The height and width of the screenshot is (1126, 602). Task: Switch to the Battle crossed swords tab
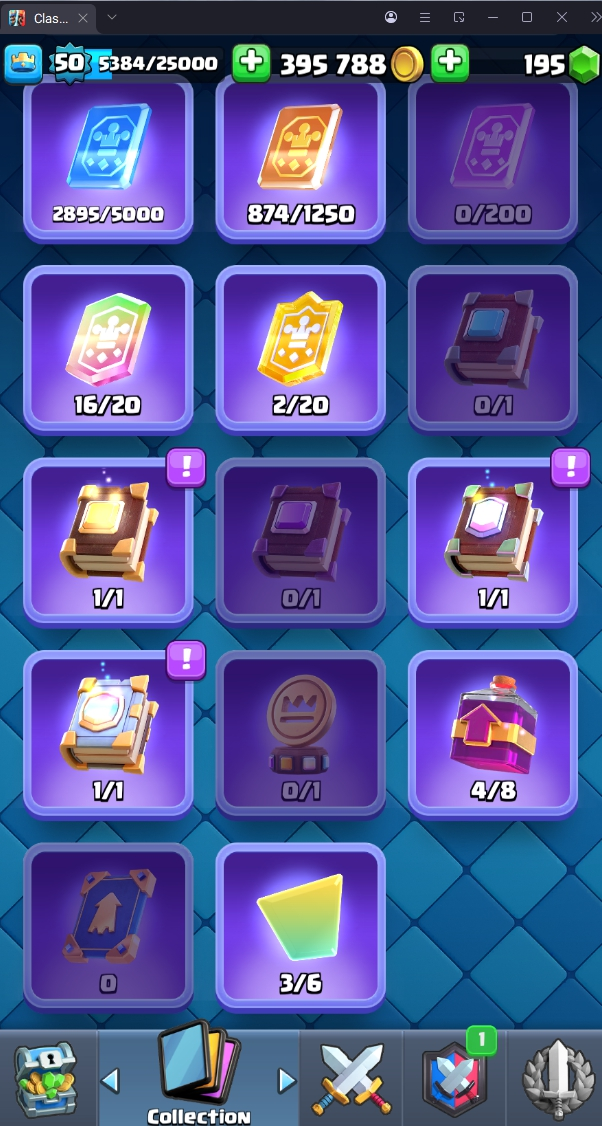click(x=350, y=1078)
